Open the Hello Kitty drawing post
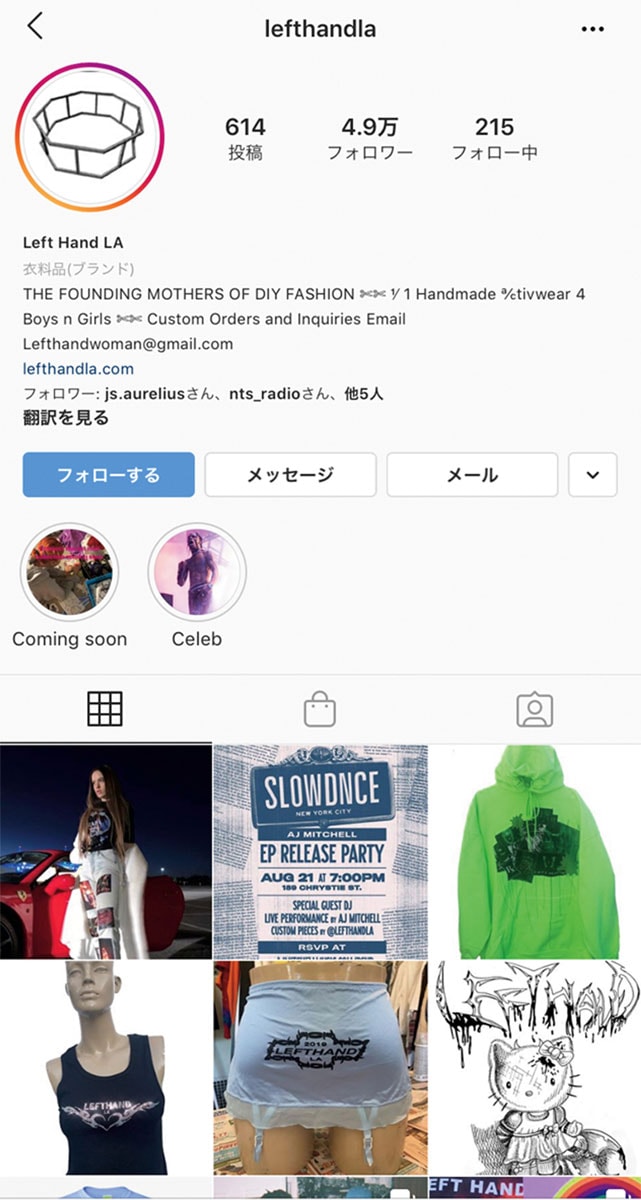The height and width of the screenshot is (1200, 641). tap(535, 1067)
